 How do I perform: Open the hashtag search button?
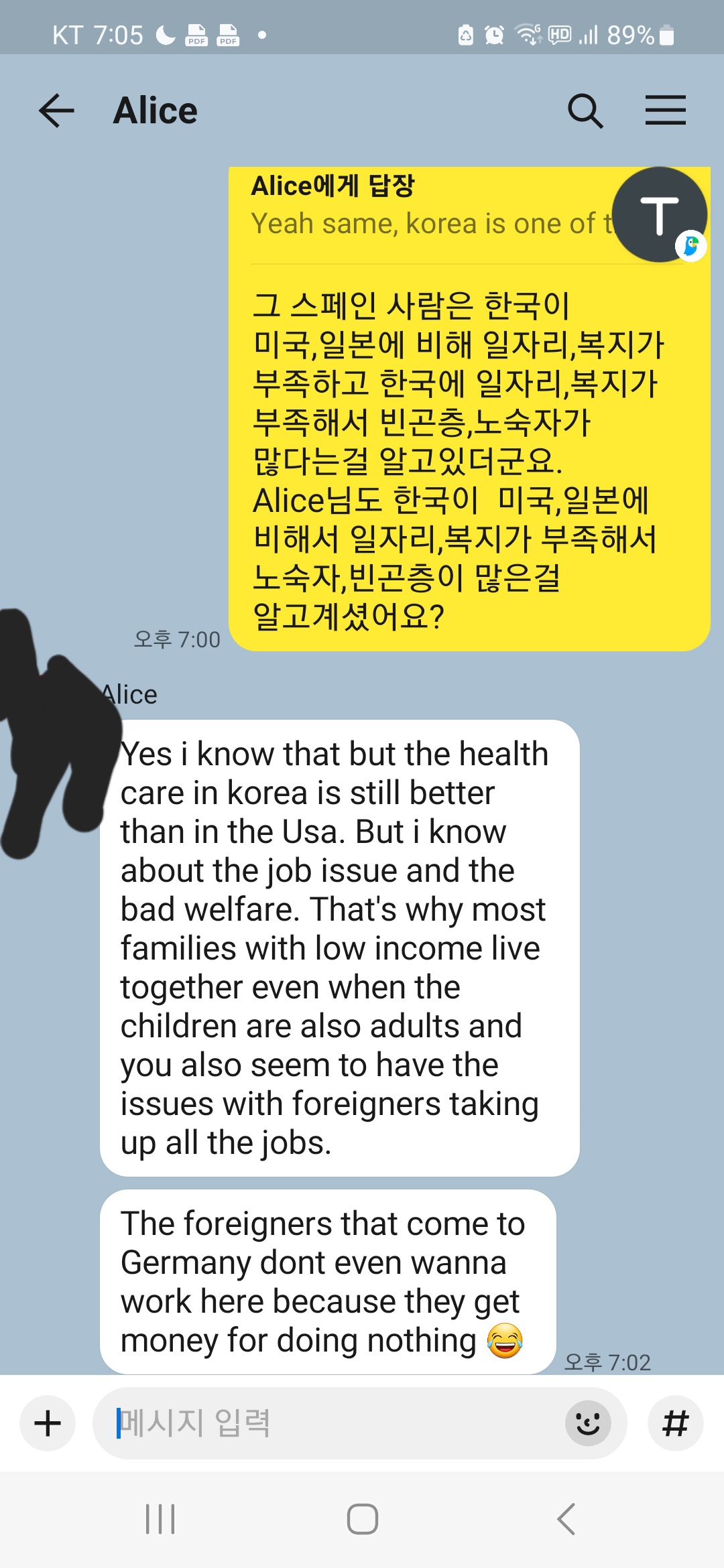point(675,1423)
